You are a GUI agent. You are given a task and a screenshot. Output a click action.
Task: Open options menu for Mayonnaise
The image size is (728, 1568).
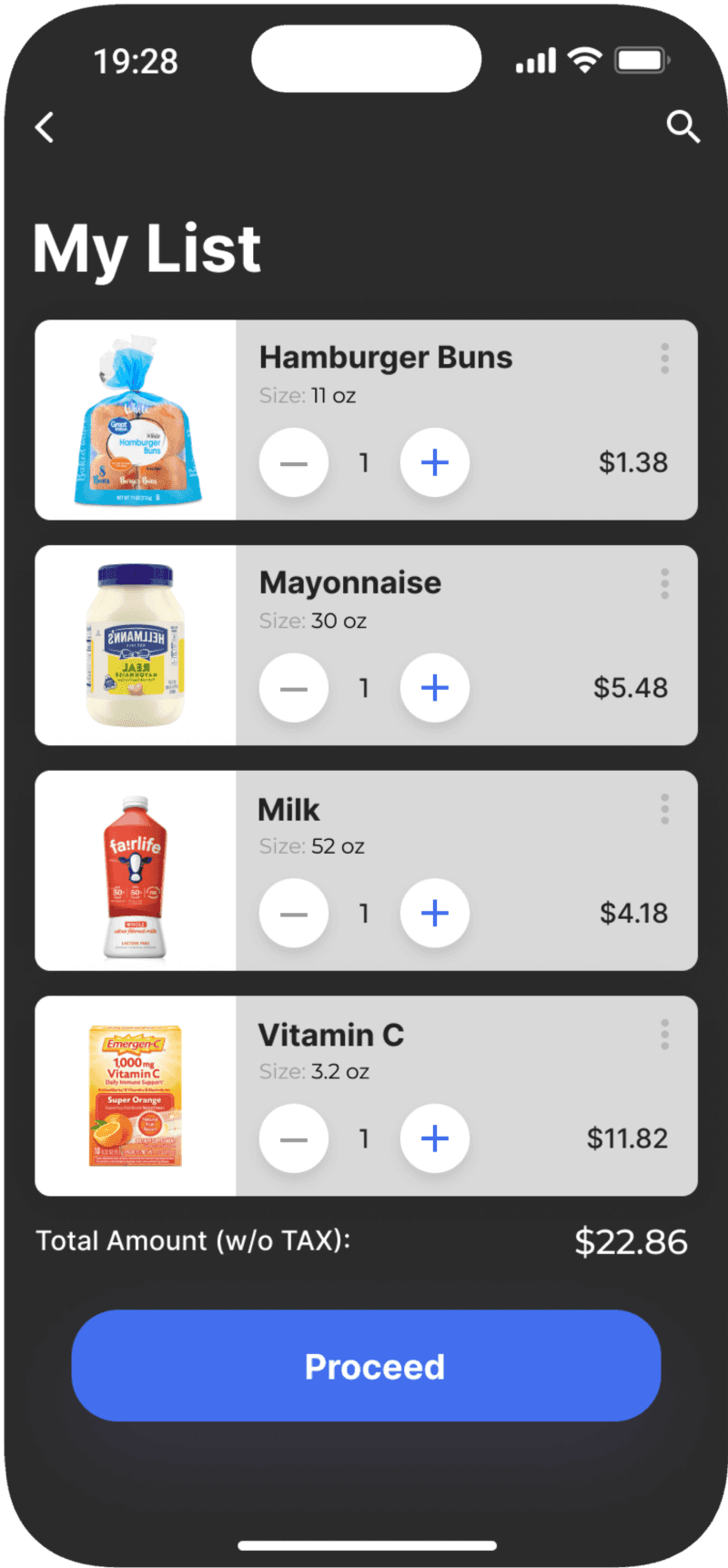point(665,583)
